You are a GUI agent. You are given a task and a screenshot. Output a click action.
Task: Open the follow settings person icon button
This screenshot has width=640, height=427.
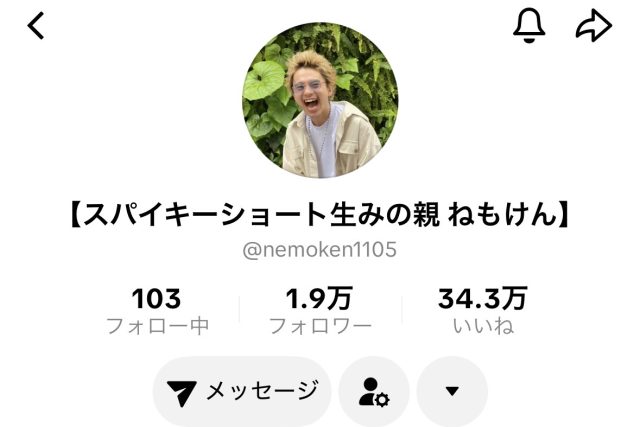coord(374,391)
